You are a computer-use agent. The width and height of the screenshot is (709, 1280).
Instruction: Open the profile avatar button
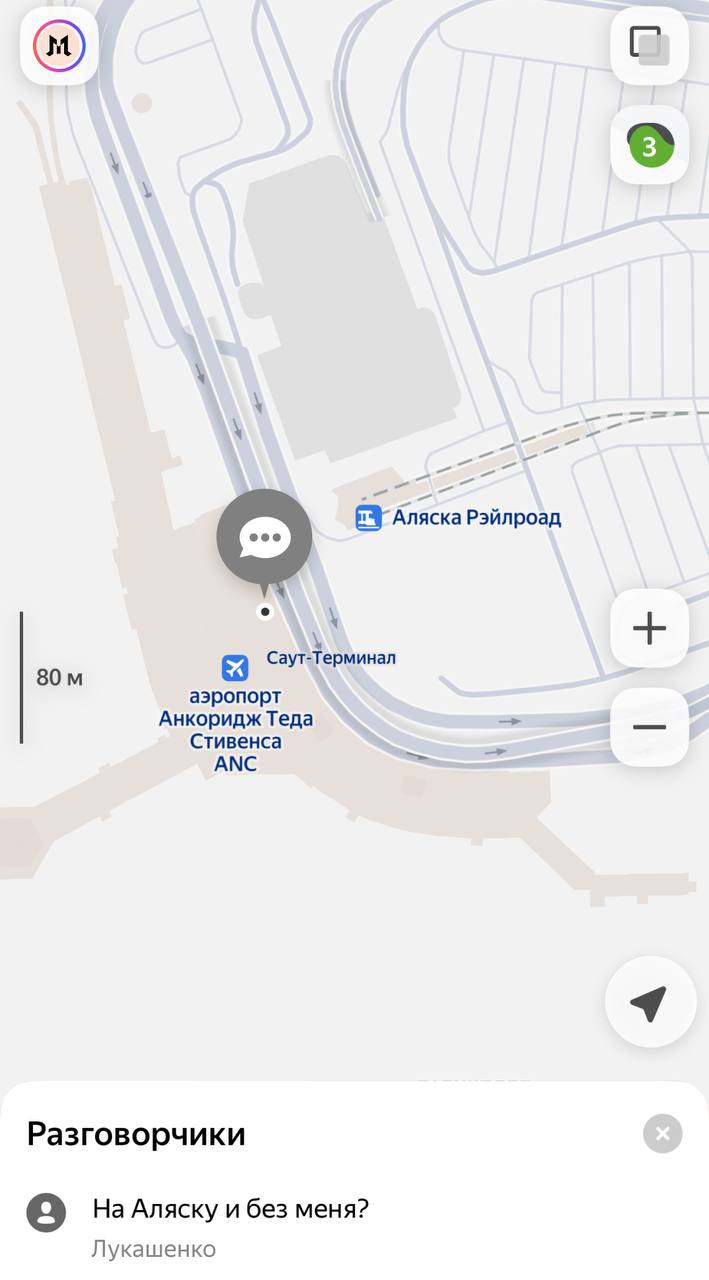59,46
